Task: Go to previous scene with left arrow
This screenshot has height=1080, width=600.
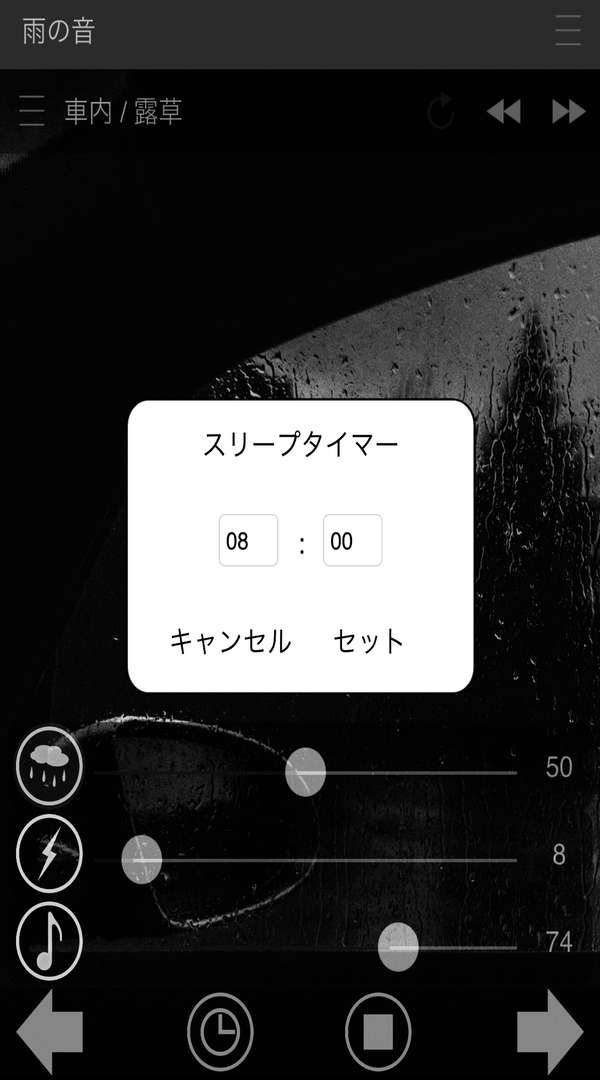Action: tap(49, 1032)
